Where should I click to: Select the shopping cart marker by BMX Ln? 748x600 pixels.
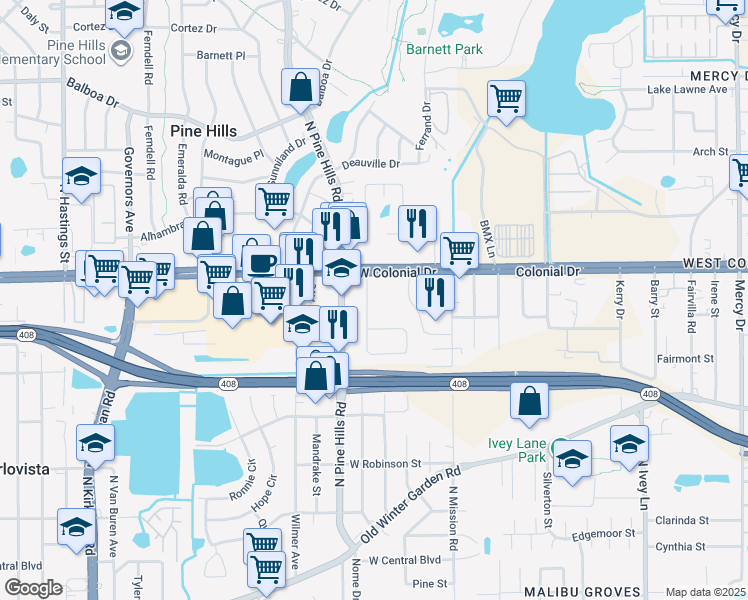(x=459, y=250)
